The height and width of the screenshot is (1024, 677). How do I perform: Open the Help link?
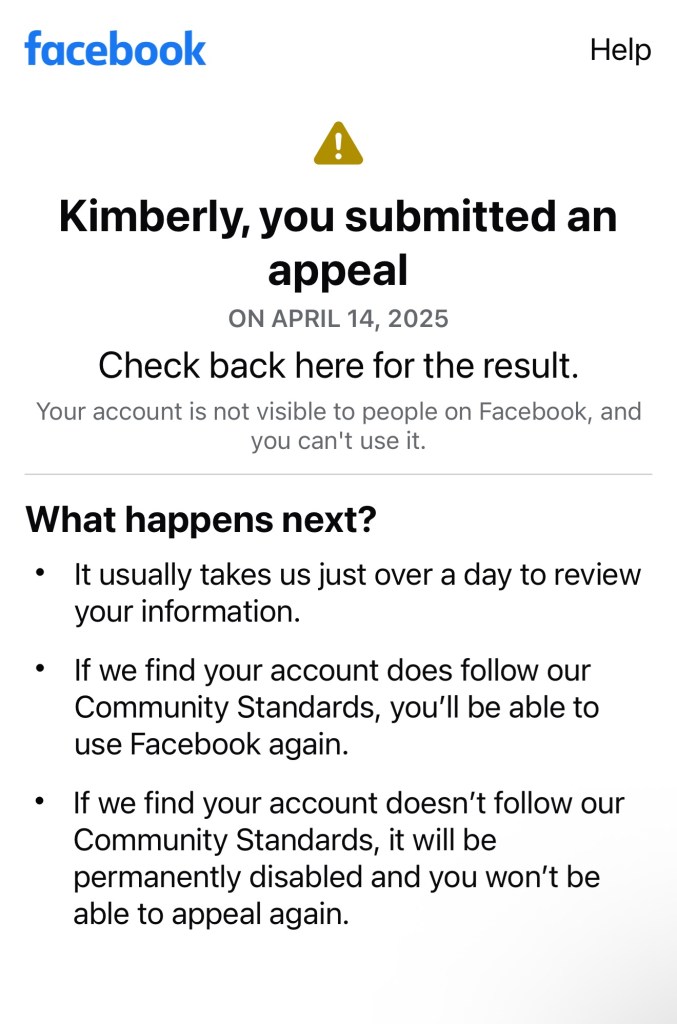coord(619,50)
